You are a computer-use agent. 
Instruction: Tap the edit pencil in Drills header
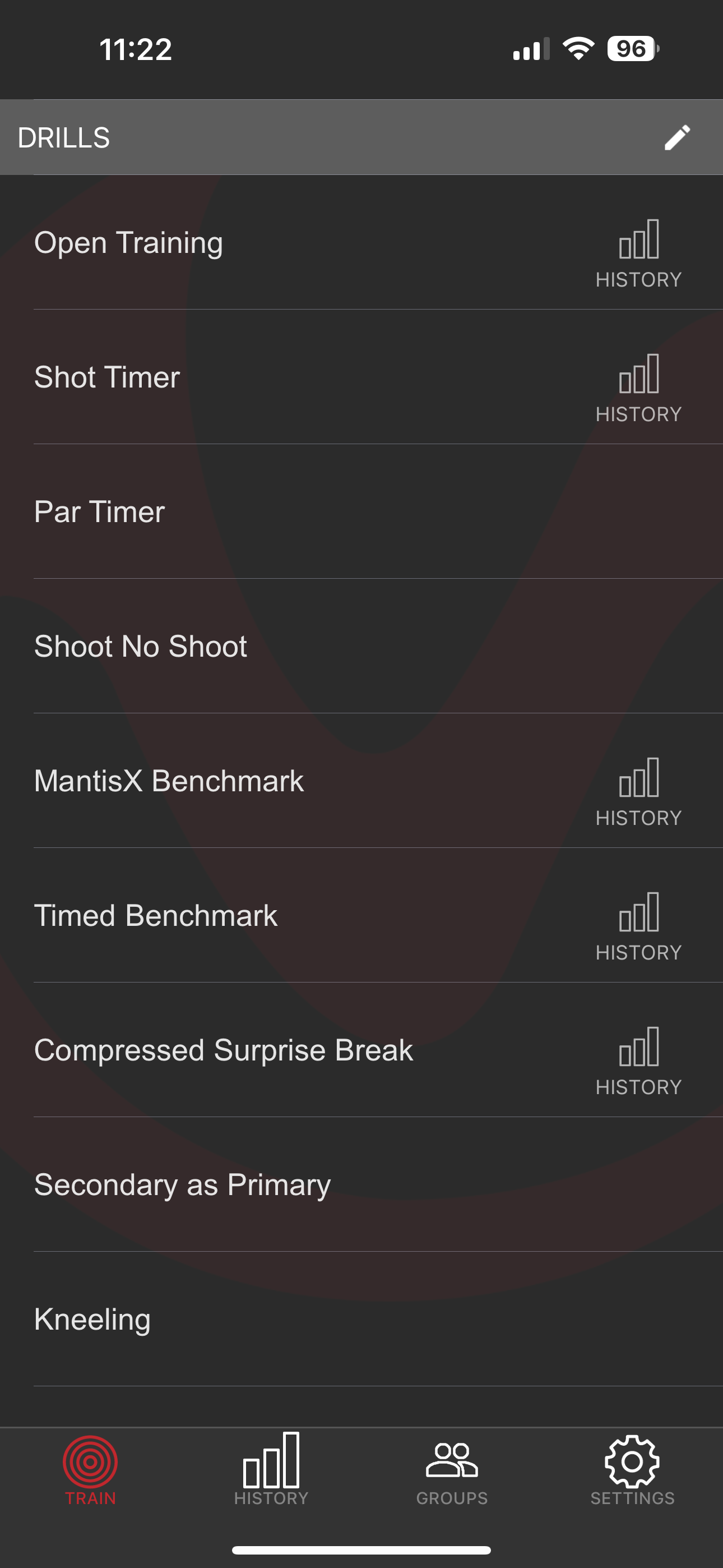coord(676,137)
